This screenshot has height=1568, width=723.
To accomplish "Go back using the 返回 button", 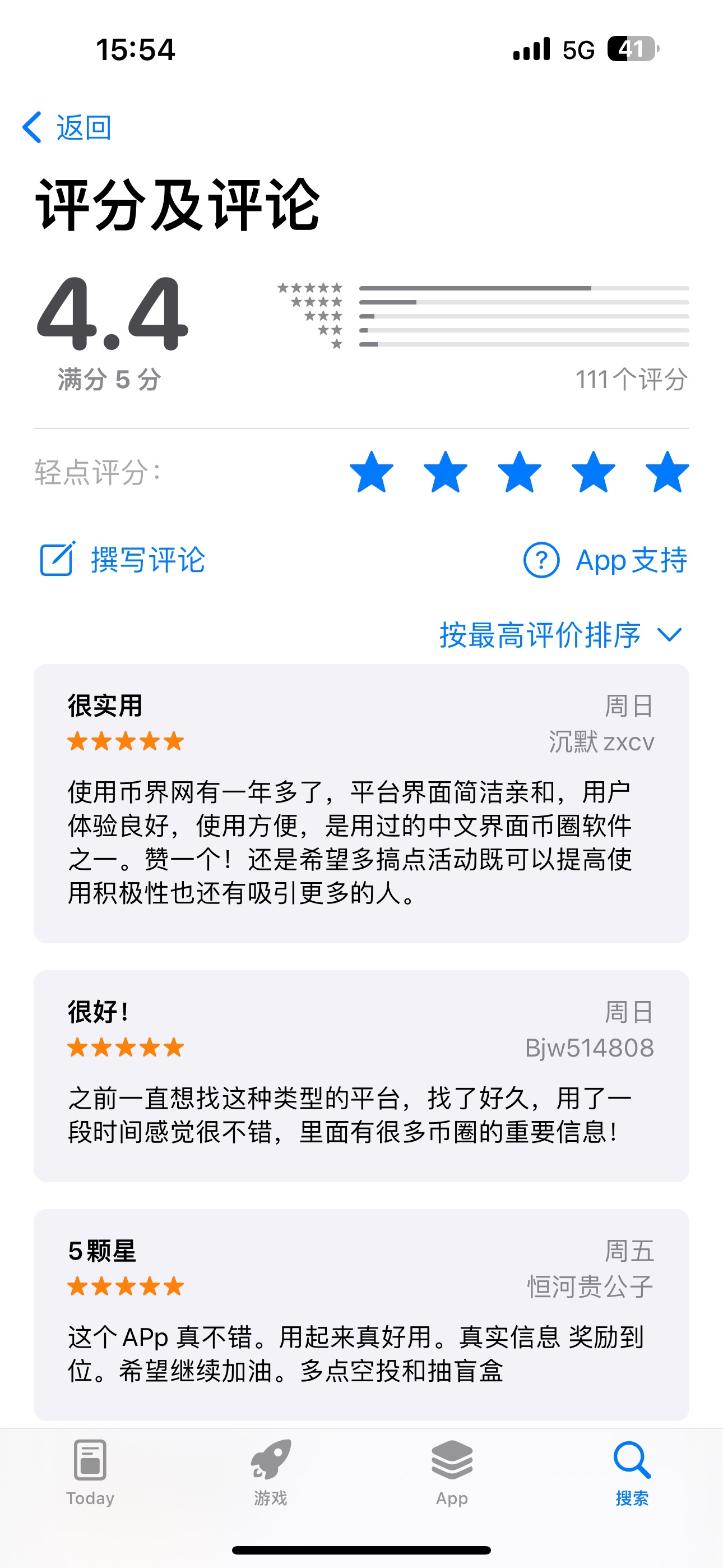I will pos(67,128).
